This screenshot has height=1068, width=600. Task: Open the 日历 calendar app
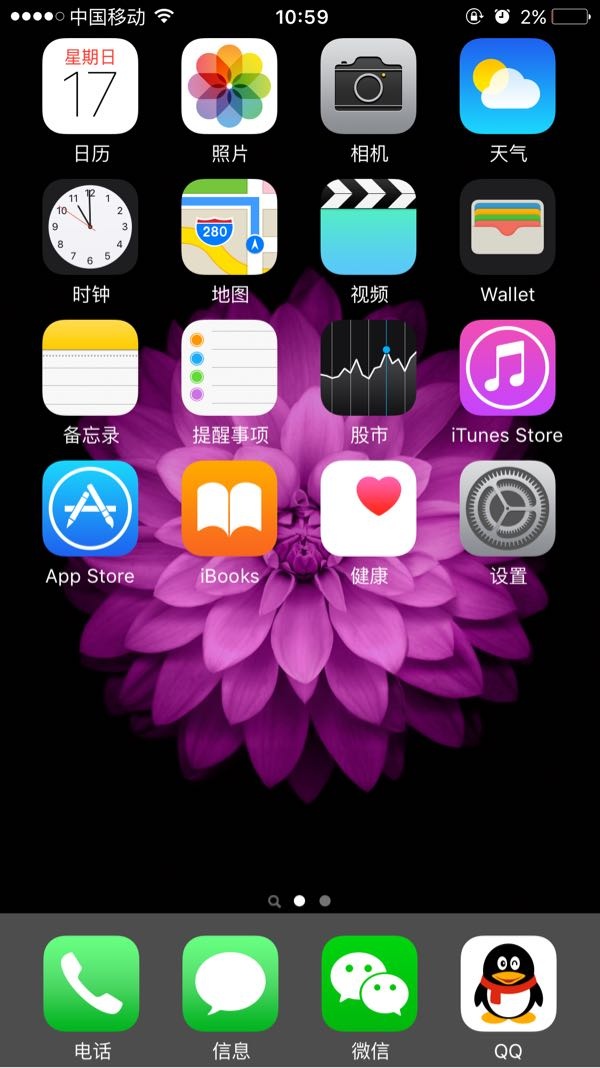click(90, 86)
